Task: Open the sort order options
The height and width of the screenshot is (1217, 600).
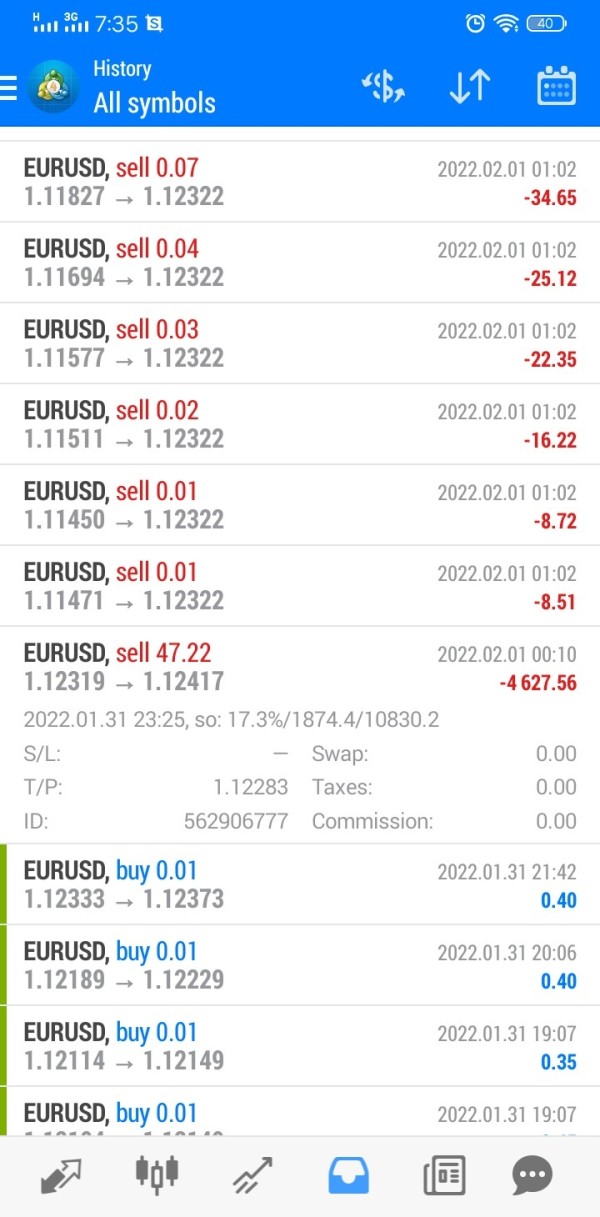Action: (x=469, y=88)
